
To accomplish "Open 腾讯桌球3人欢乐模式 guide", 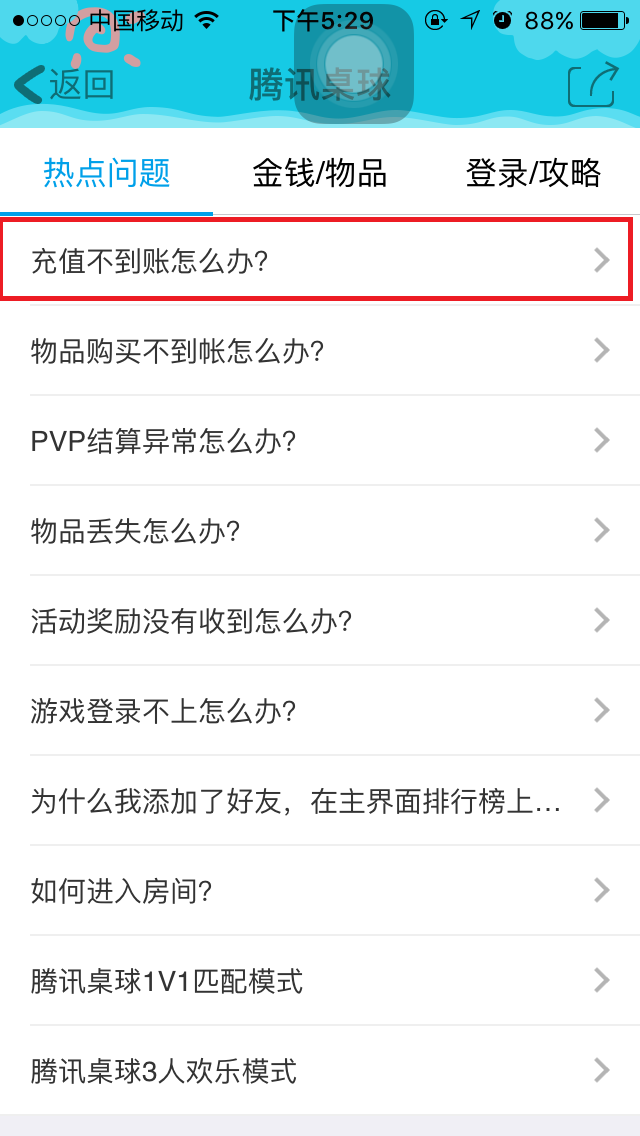I will 320,1070.
